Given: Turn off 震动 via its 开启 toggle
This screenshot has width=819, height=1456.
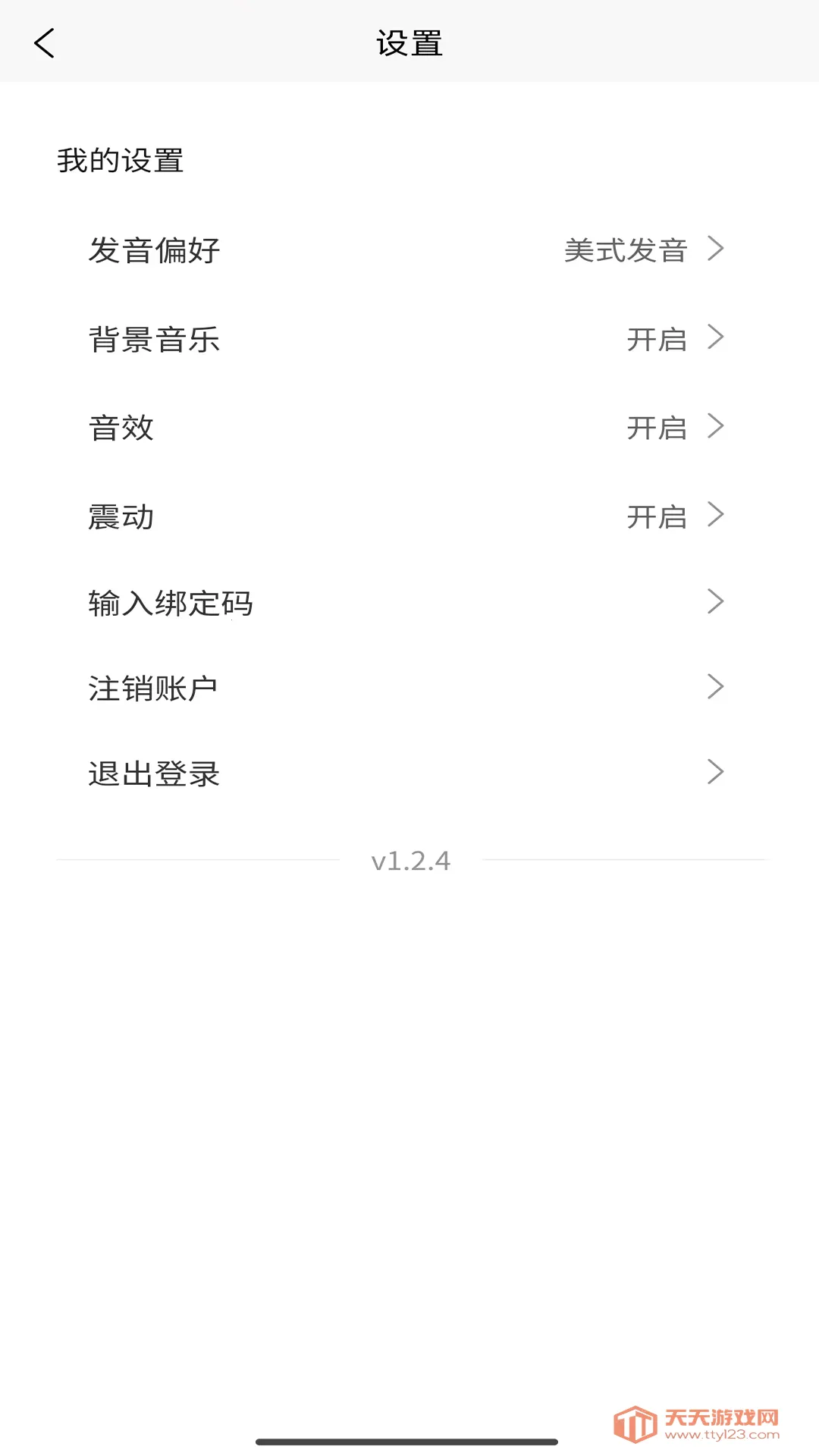Looking at the screenshot, I should point(658,516).
